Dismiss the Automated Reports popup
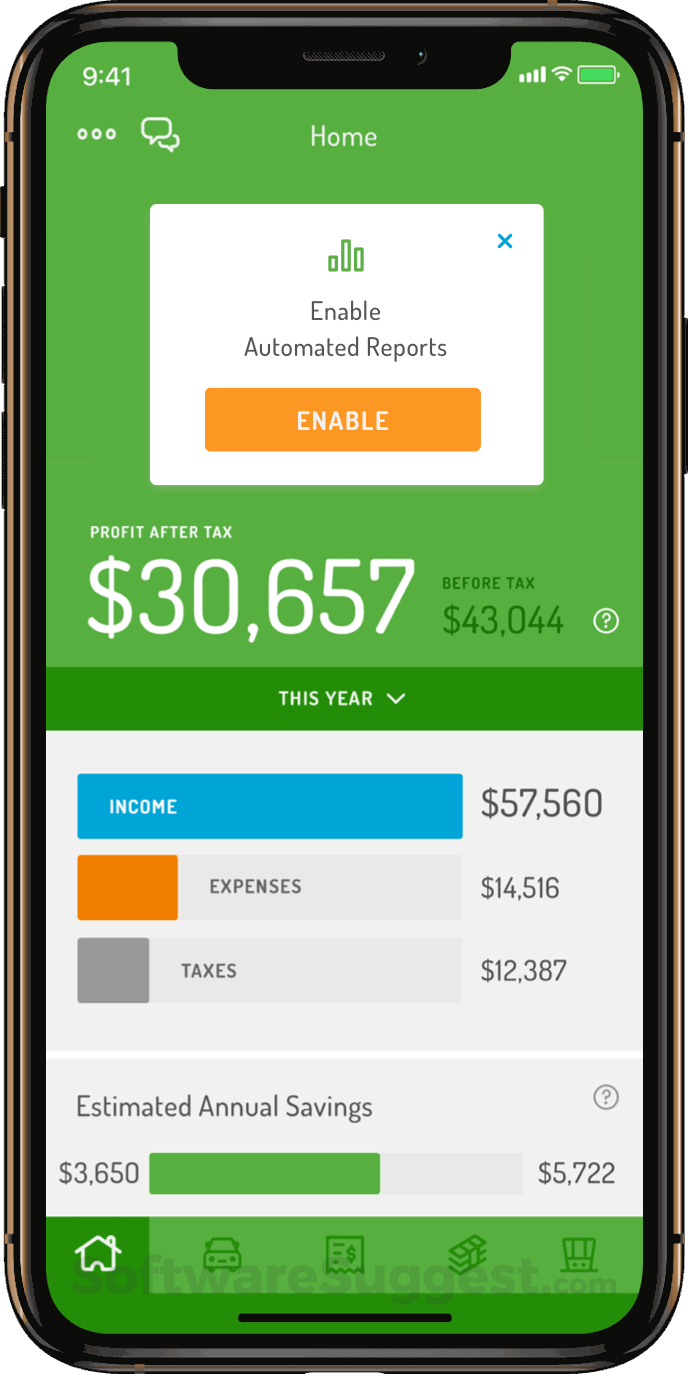Viewport: 688px width, 1374px height. click(x=505, y=241)
